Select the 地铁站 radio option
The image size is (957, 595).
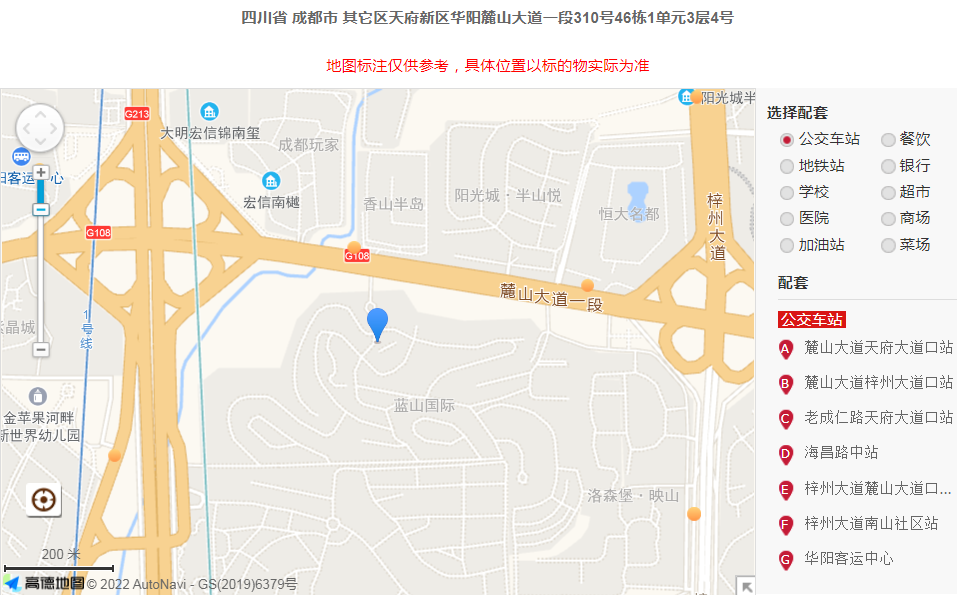(788, 167)
